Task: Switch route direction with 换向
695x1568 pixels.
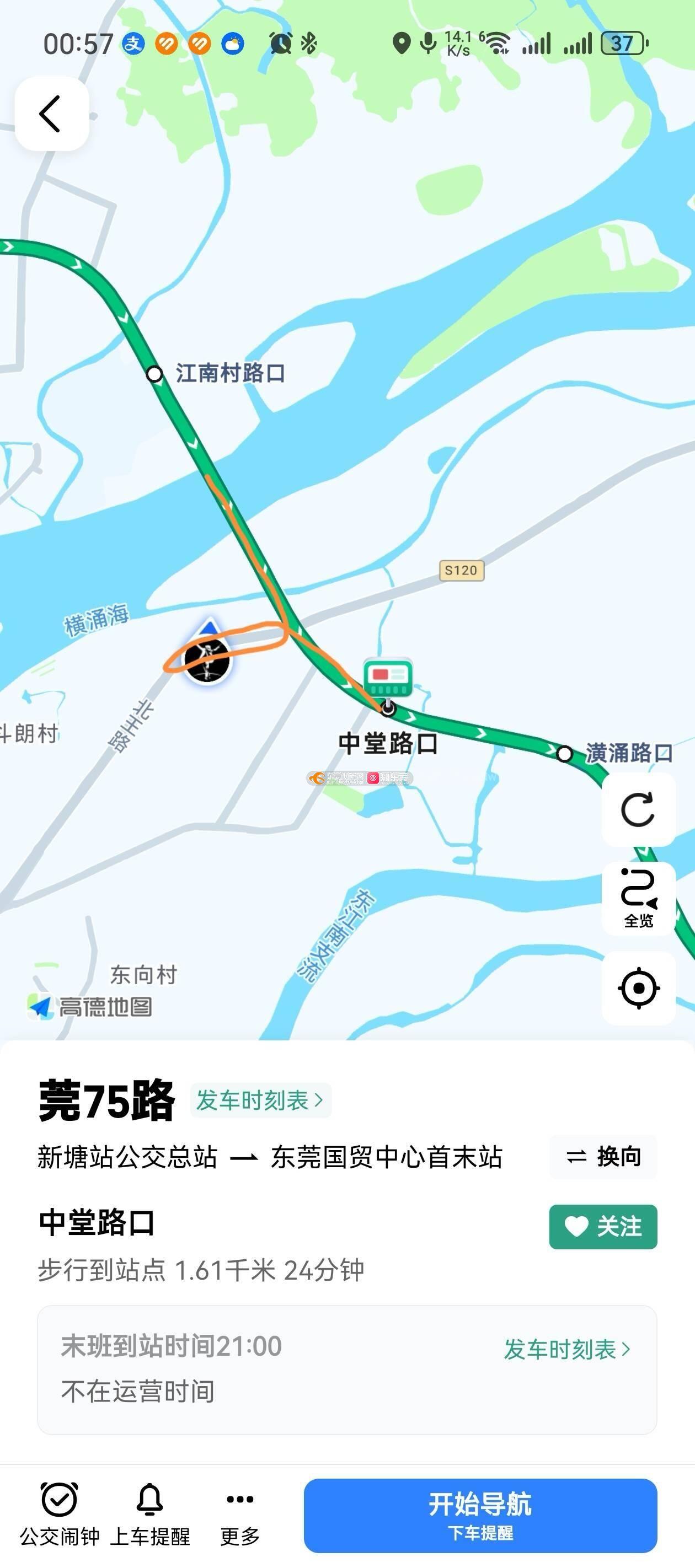Action: 603,1157
